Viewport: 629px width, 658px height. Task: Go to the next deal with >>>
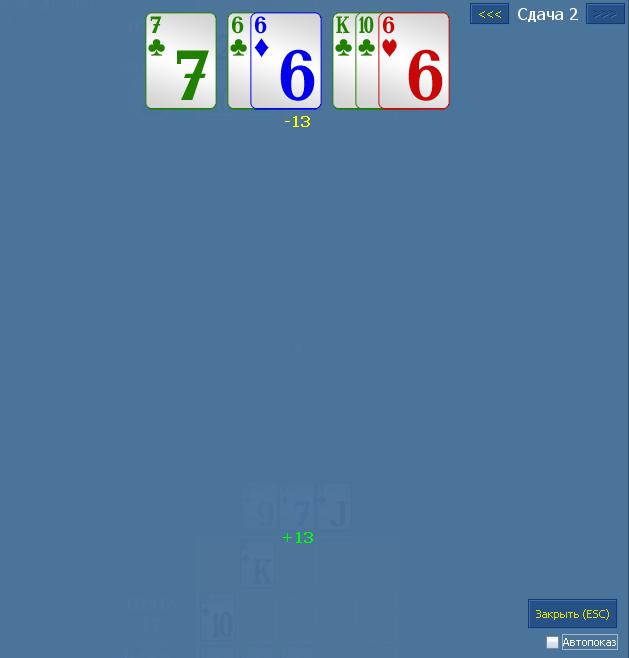point(604,14)
